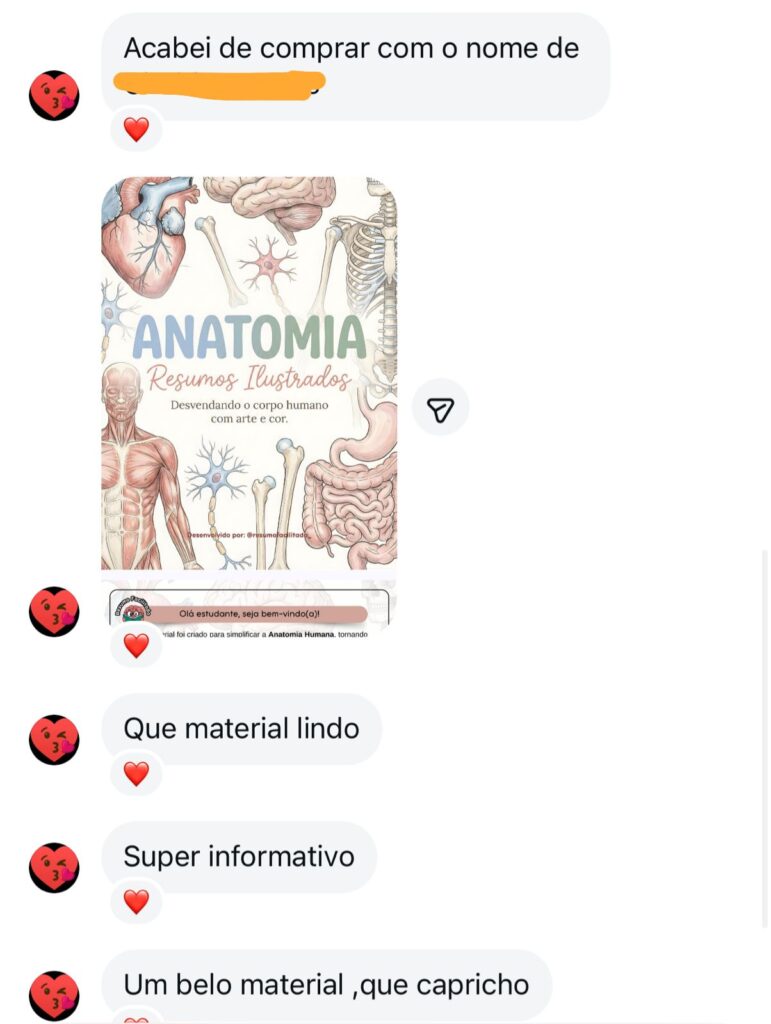Open the heart reaction under "Que material lindo"

coord(136,773)
